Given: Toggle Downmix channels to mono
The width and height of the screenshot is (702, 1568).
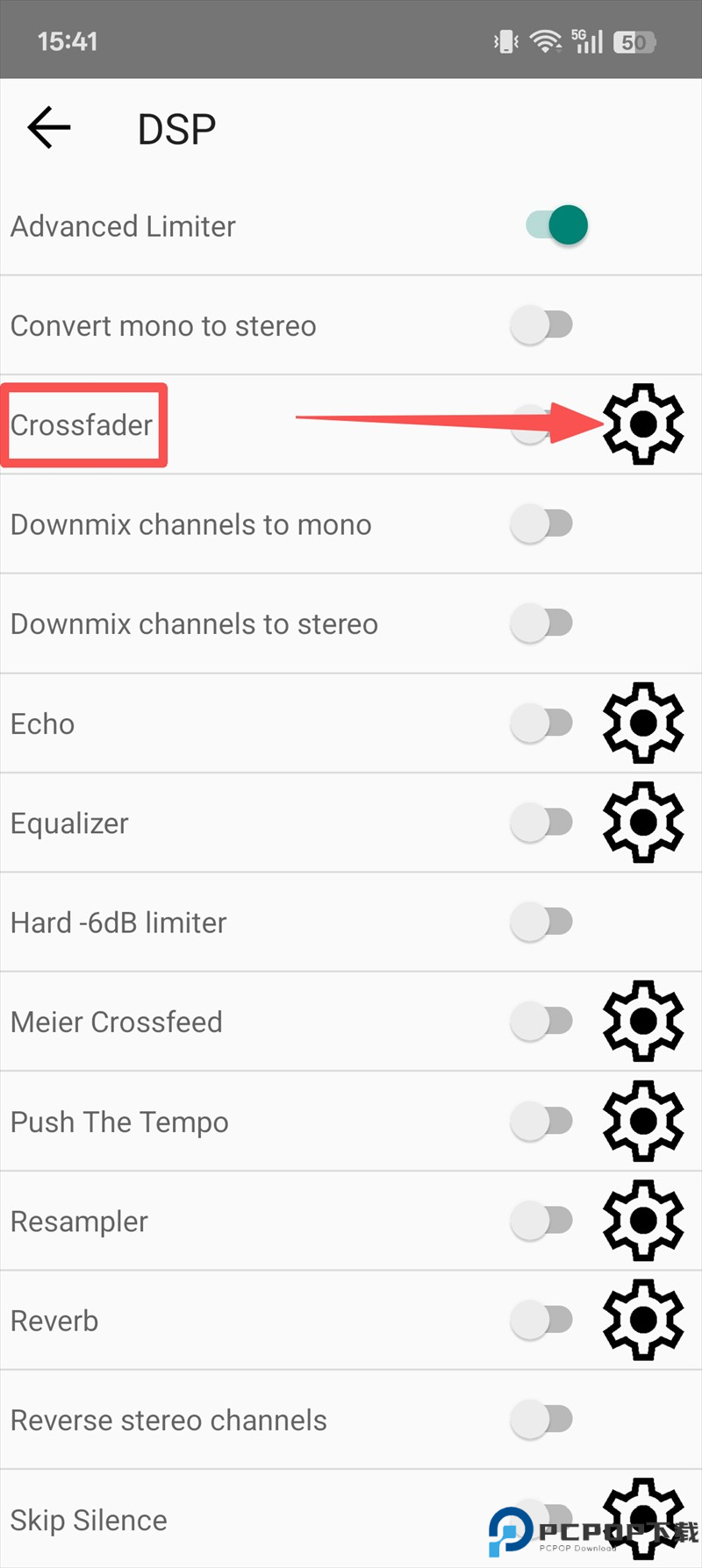Looking at the screenshot, I should coord(541,524).
